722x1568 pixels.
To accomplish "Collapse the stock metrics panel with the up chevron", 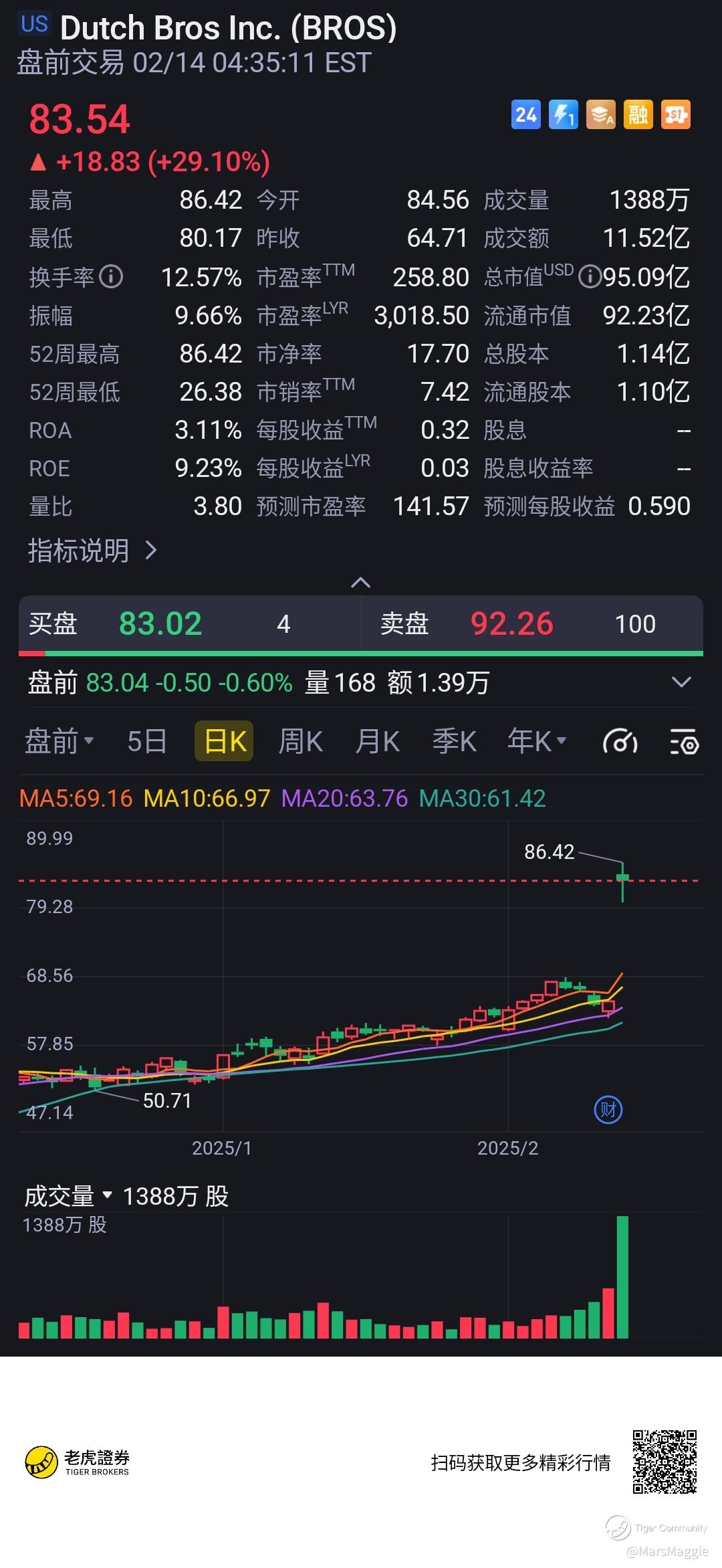I will click(360, 583).
